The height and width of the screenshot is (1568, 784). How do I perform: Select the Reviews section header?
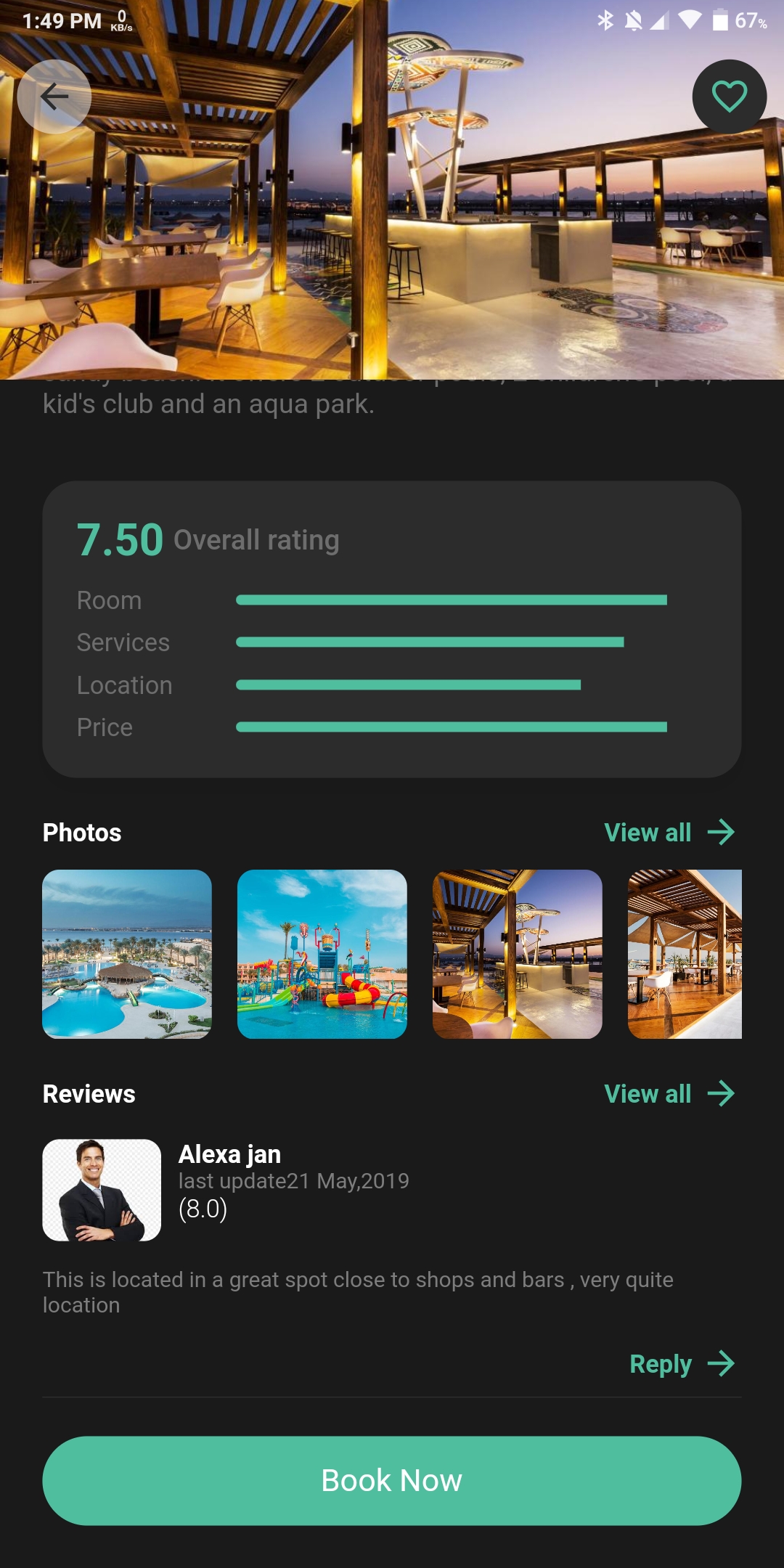coord(89,1094)
